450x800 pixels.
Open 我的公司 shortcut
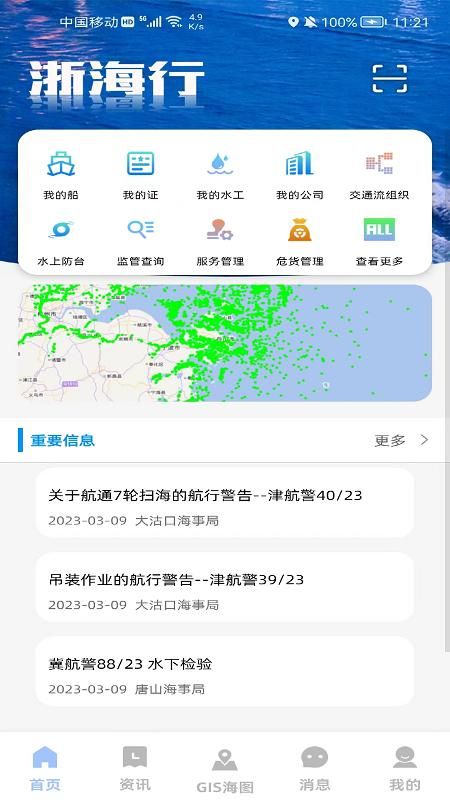point(299,175)
